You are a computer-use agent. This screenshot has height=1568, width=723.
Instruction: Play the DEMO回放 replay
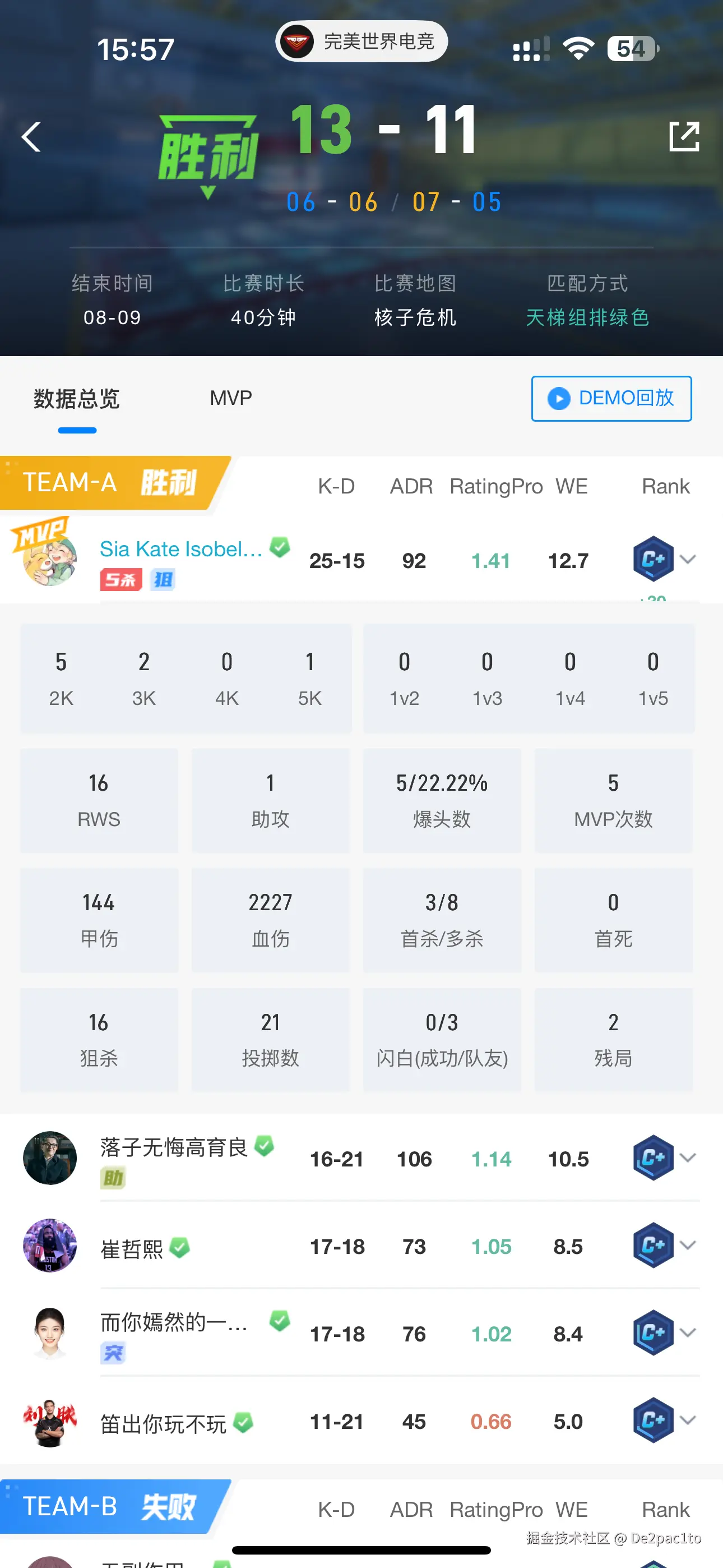[611, 399]
